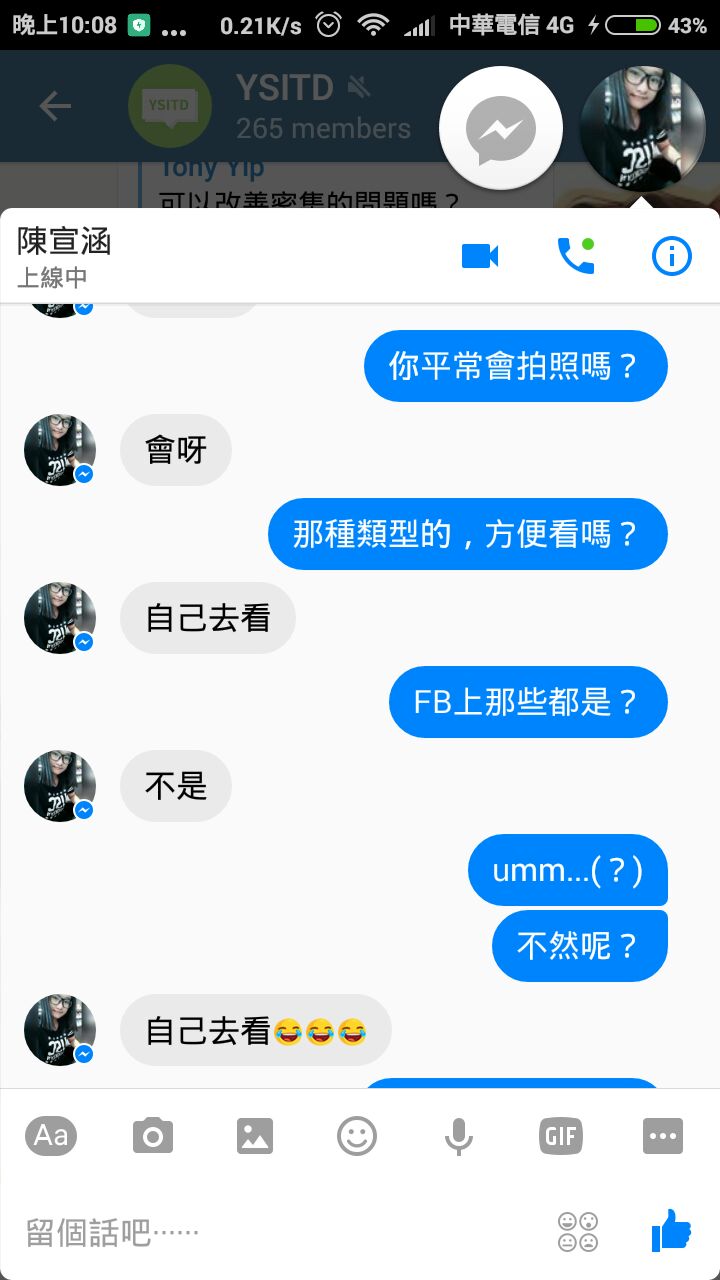720x1280 pixels.
Task: Open more options with the three dots
Action: [663, 1135]
